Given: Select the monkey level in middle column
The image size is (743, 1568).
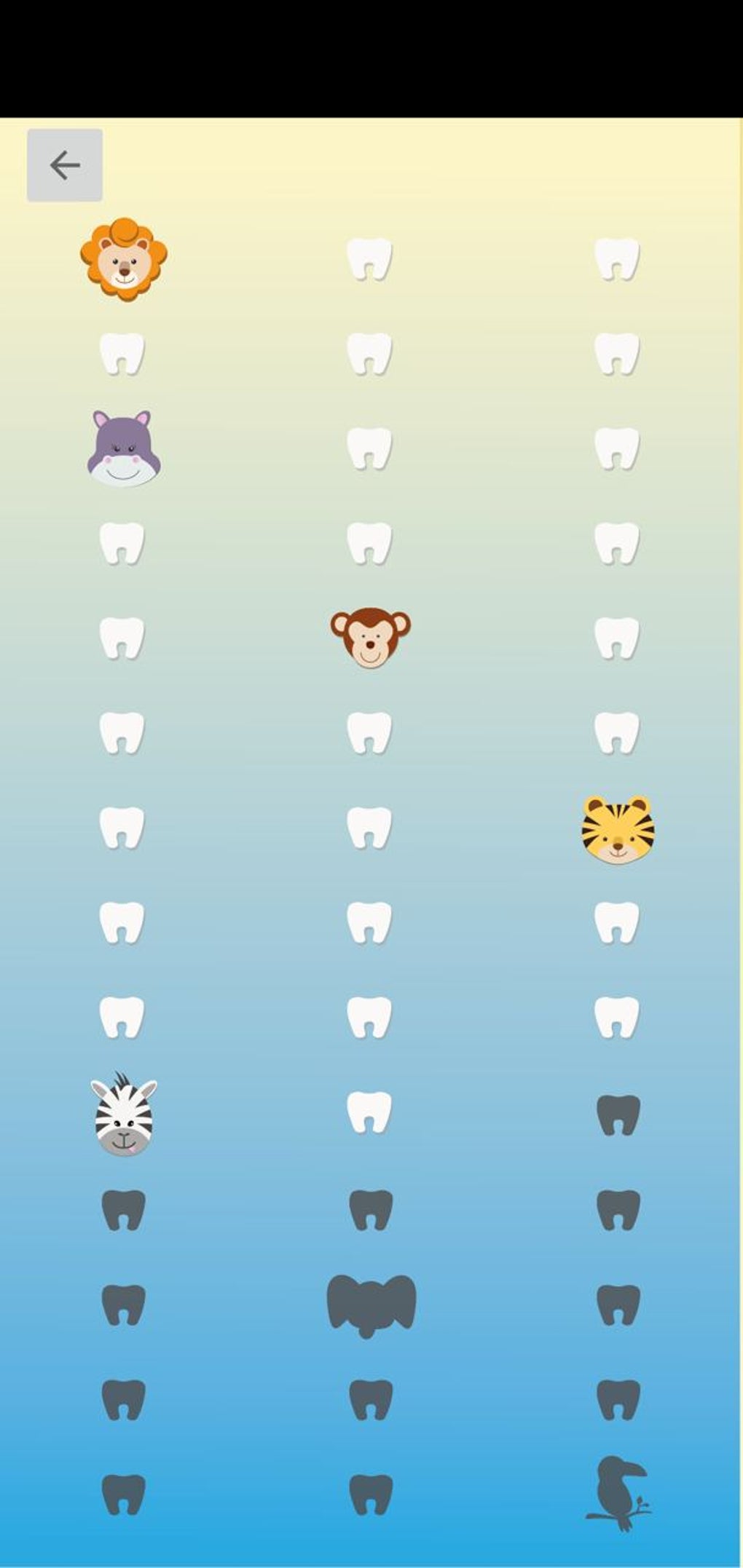Looking at the screenshot, I should pos(371,639).
